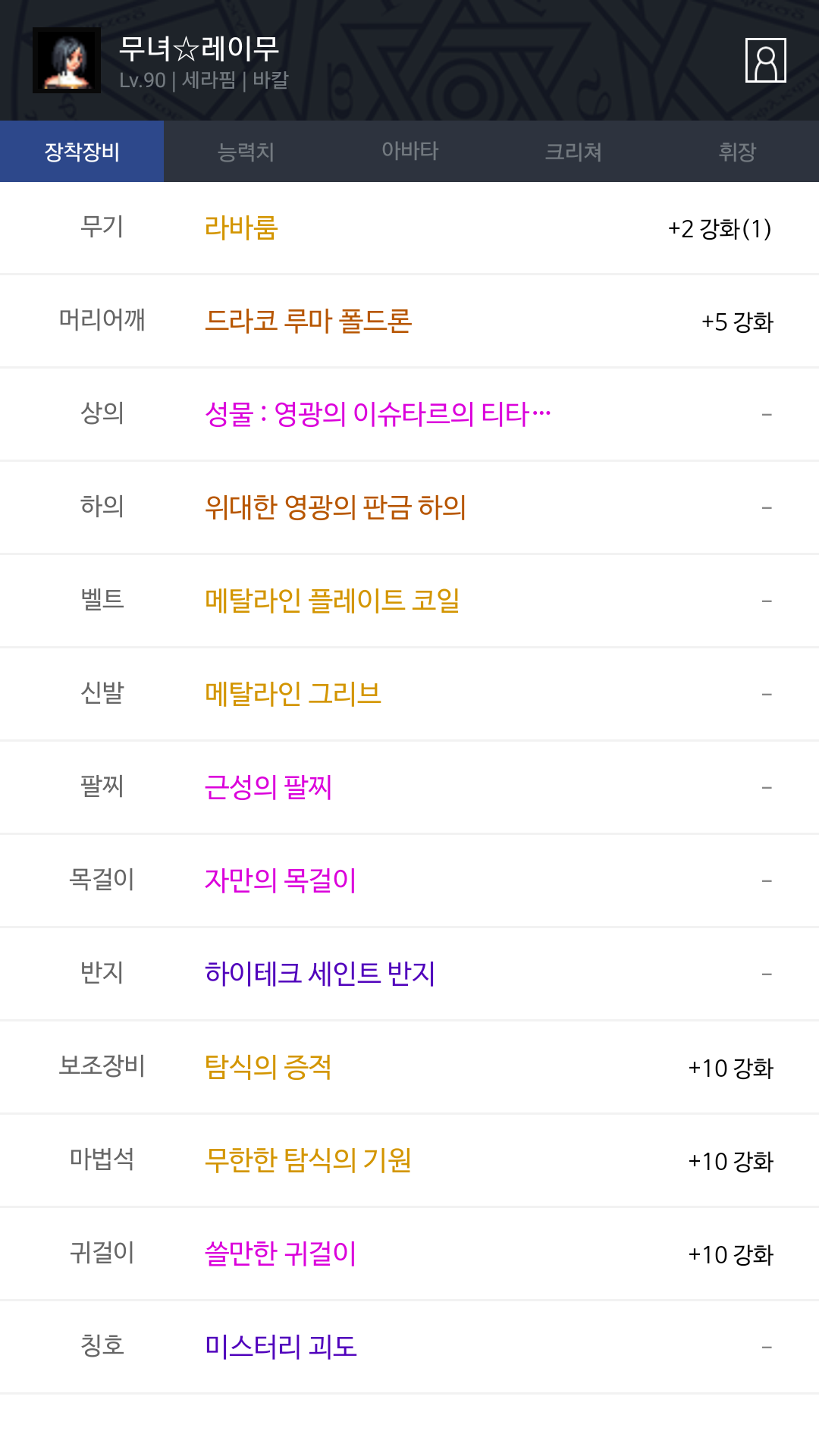This screenshot has width=819, height=1456.
Task: Open the 탐식의 증적 sub-equipment
Action: [268, 1067]
